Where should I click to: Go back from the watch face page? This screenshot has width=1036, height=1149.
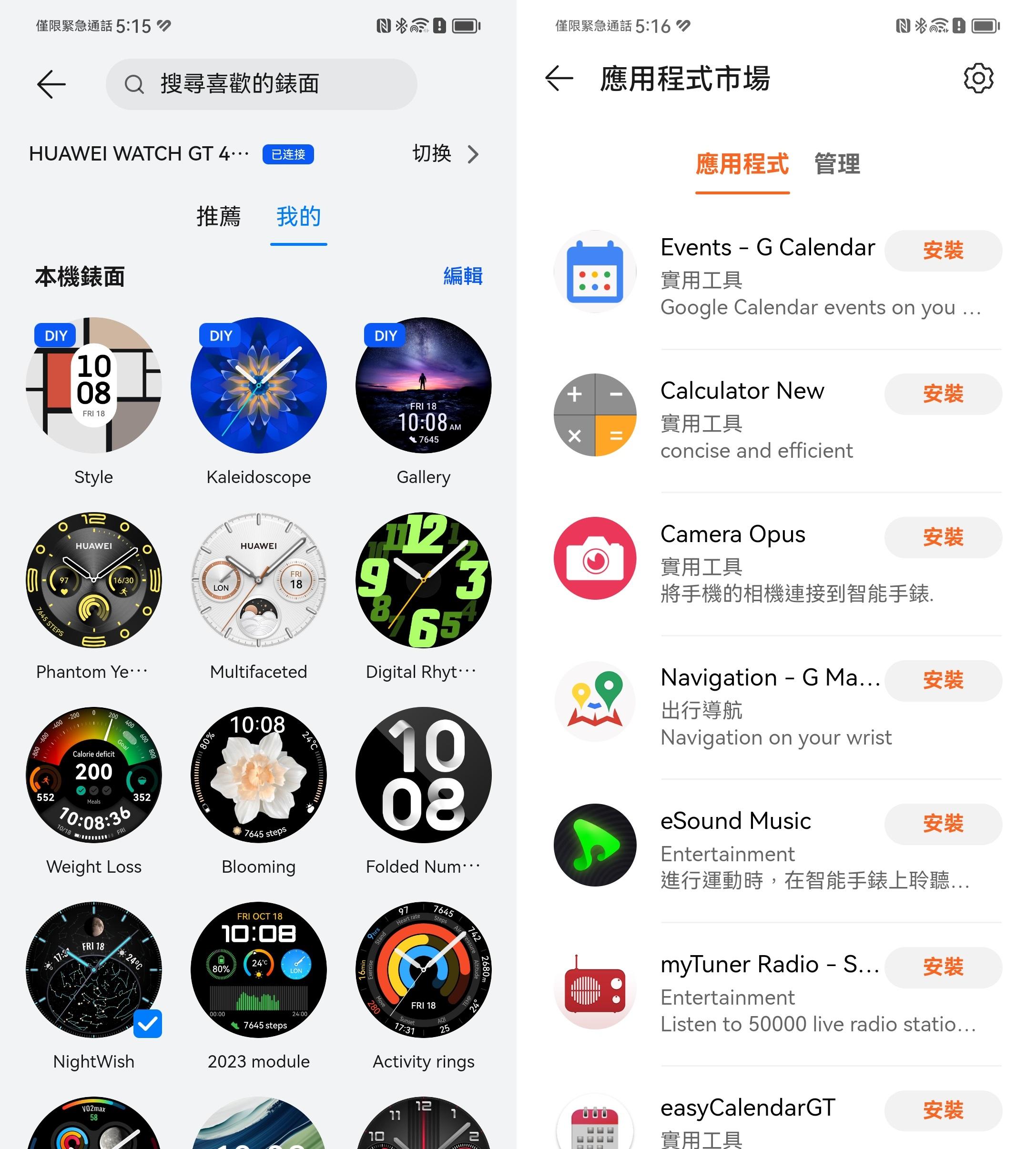tap(51, 84)
